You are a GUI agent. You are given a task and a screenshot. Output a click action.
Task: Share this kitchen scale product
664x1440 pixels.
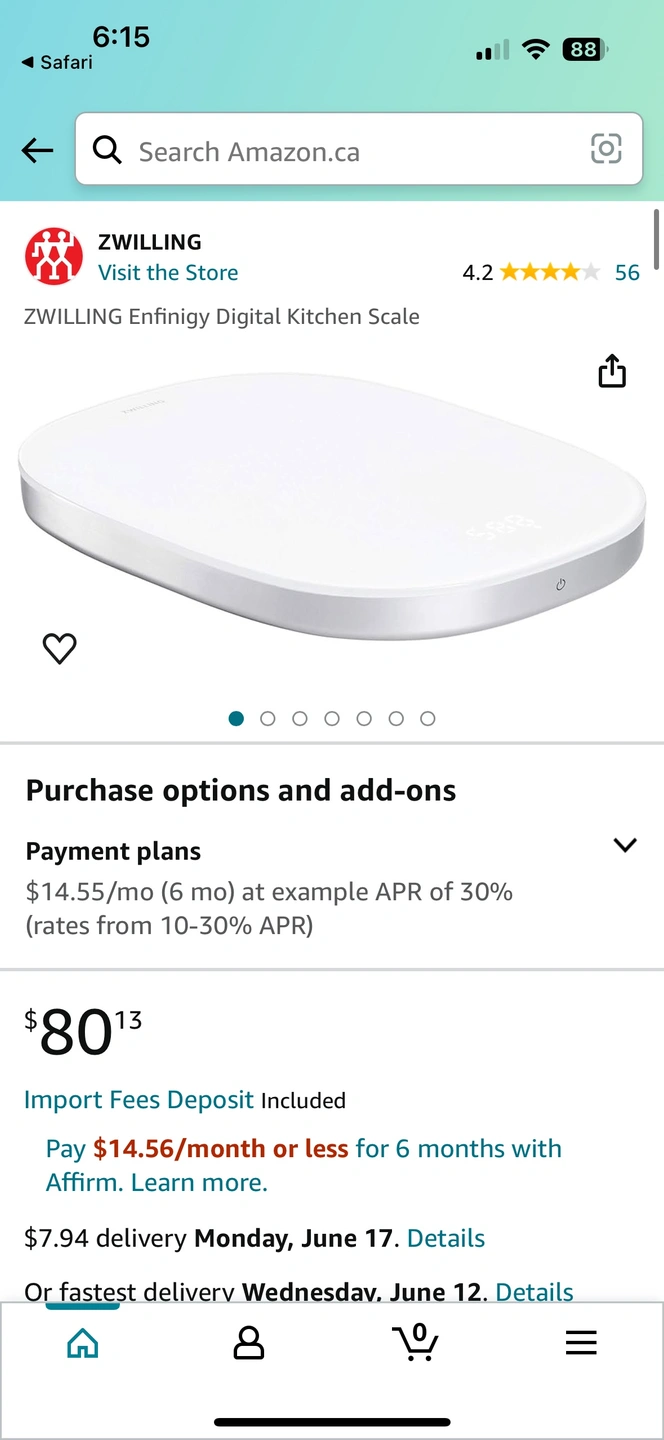click(611, 372)
